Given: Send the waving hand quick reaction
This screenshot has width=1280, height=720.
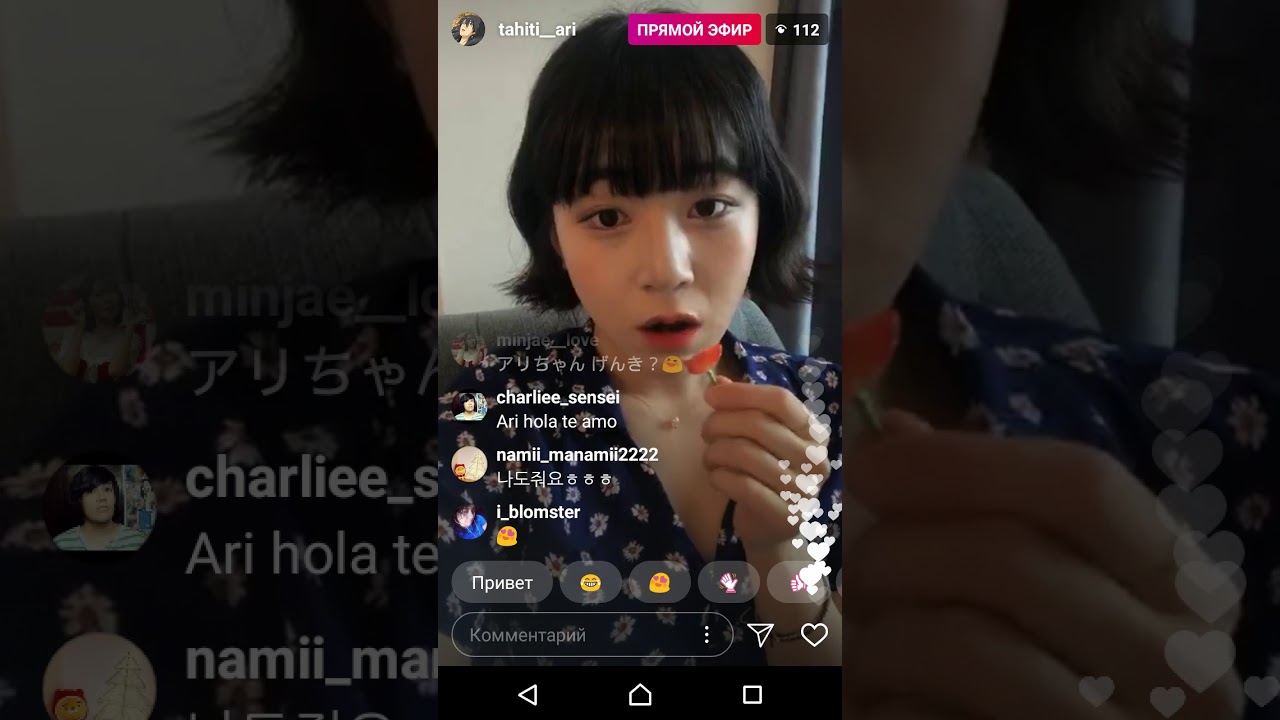Looking at the screenshot, I should pos(728,583).
